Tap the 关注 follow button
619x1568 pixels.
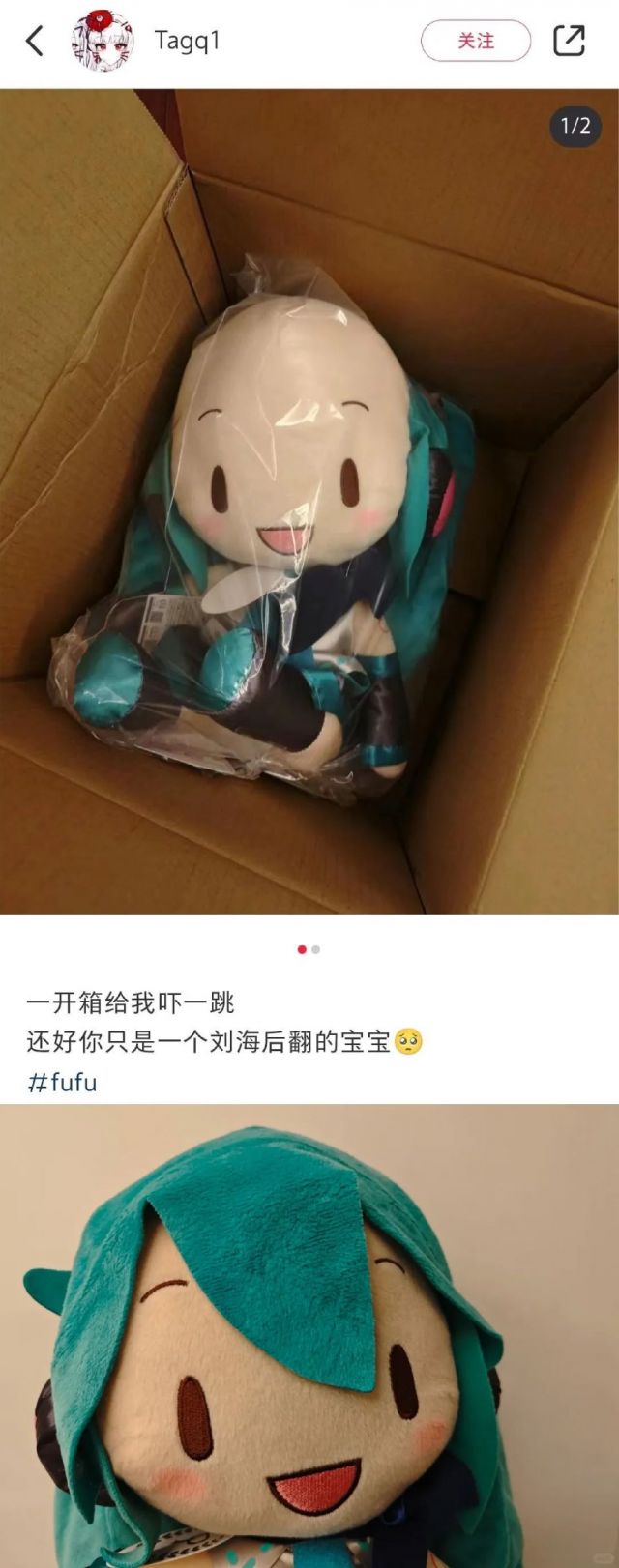(476, 41)
